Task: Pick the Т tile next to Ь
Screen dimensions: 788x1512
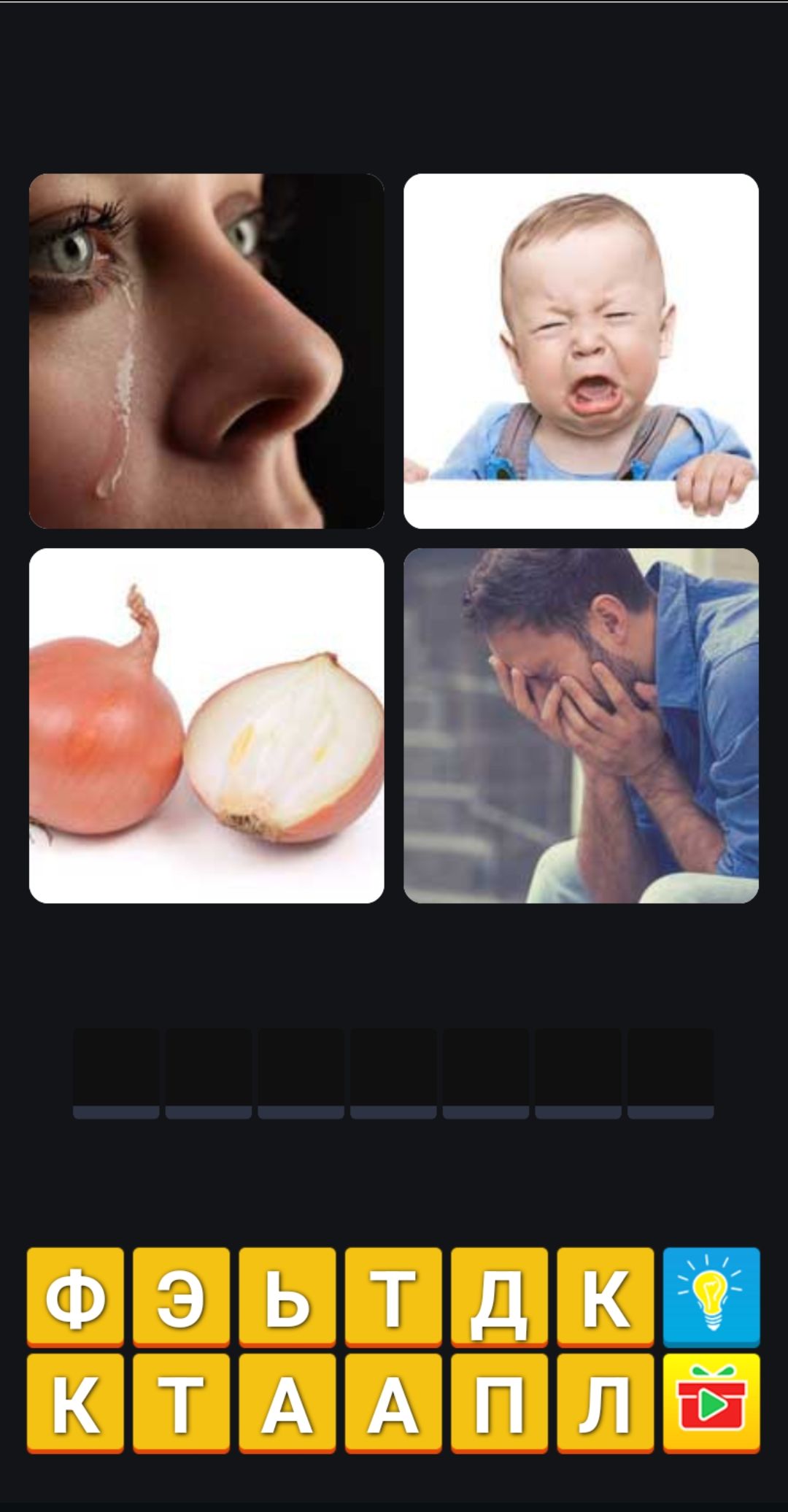Action: tap(393, 1296)
